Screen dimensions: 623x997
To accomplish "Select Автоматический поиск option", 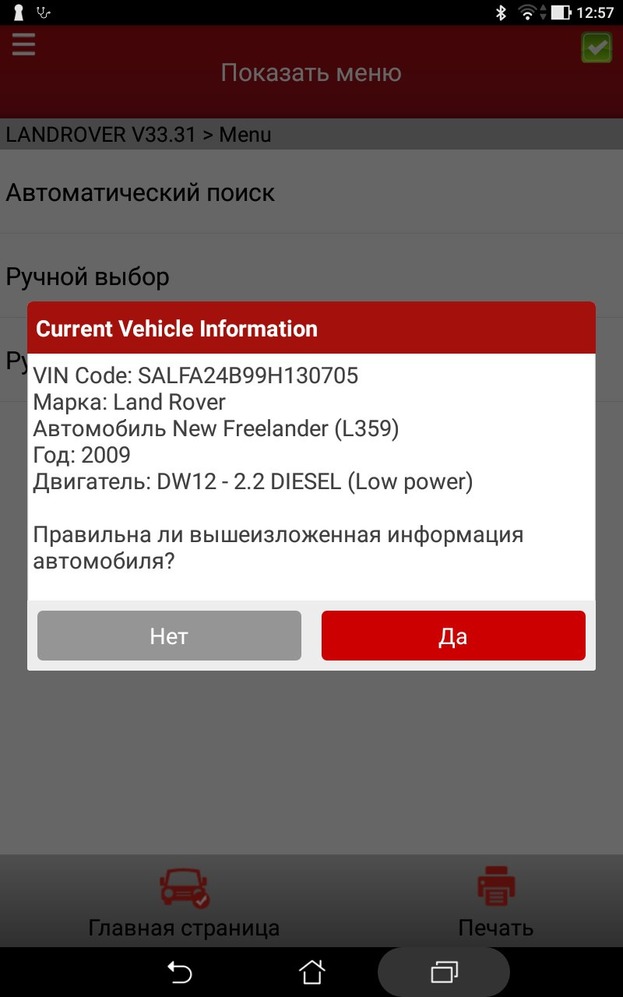I will 140,192.
